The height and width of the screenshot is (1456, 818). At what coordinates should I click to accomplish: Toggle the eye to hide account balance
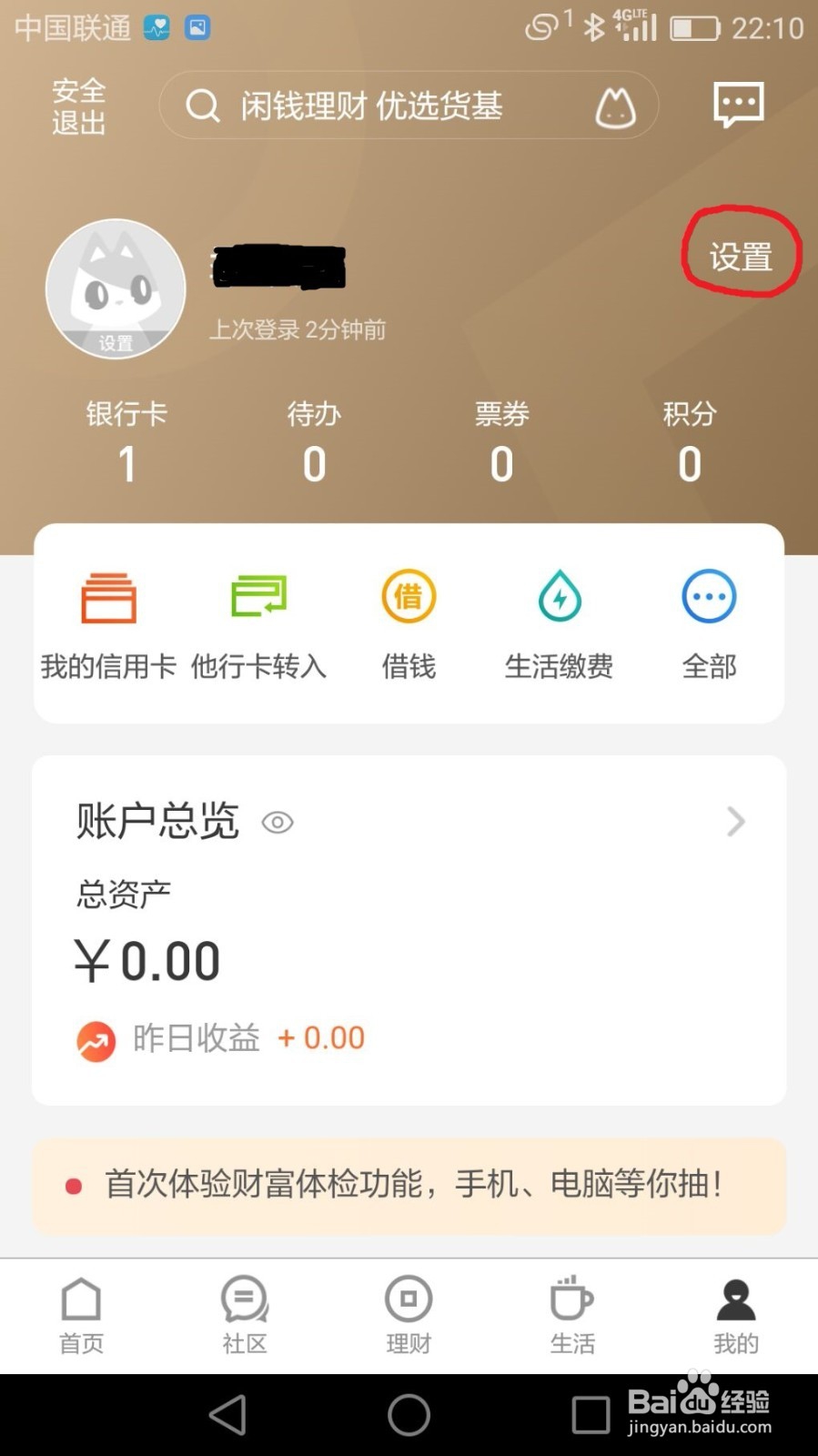277,822
